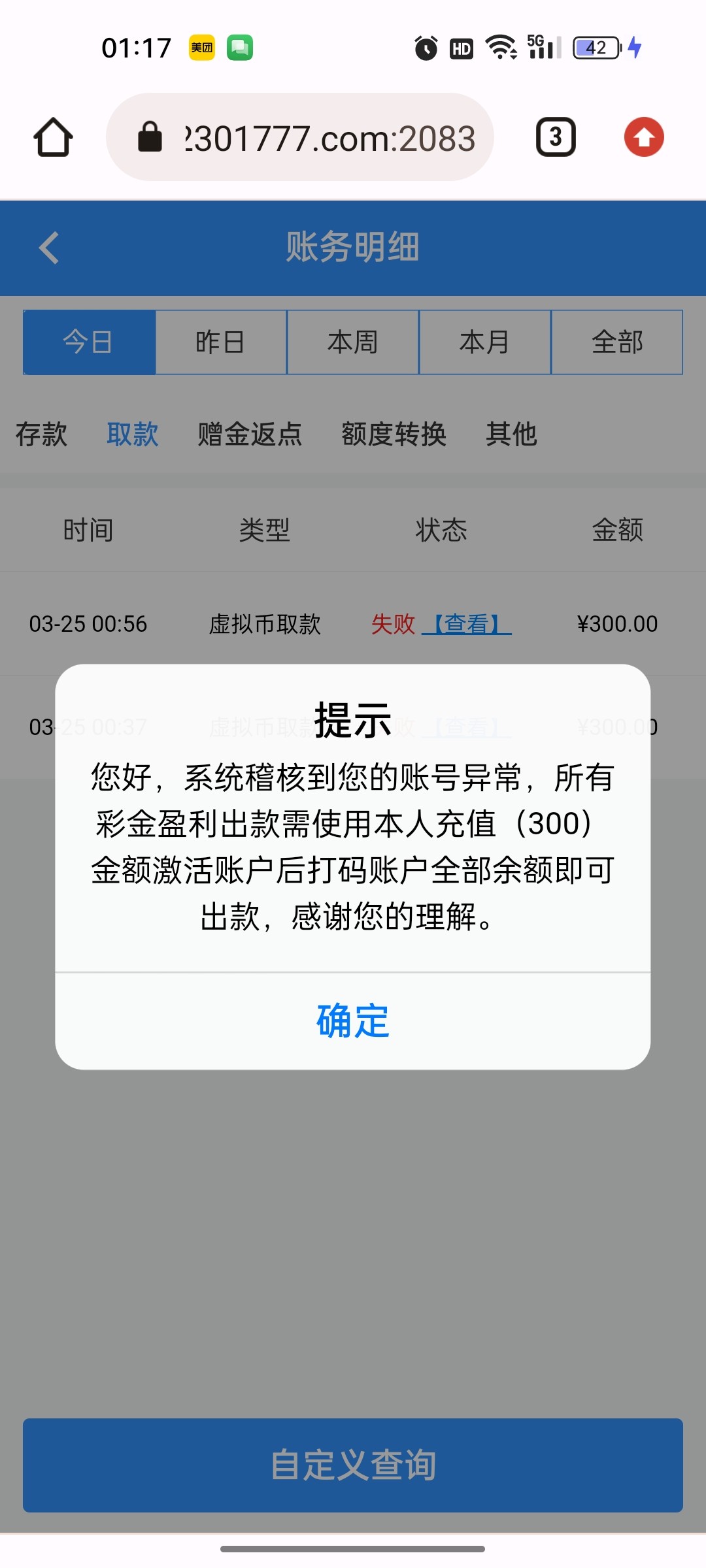Screen dimensions: 706x1568
Task: Open the 存款 category
Action: [x=41, y=434]
